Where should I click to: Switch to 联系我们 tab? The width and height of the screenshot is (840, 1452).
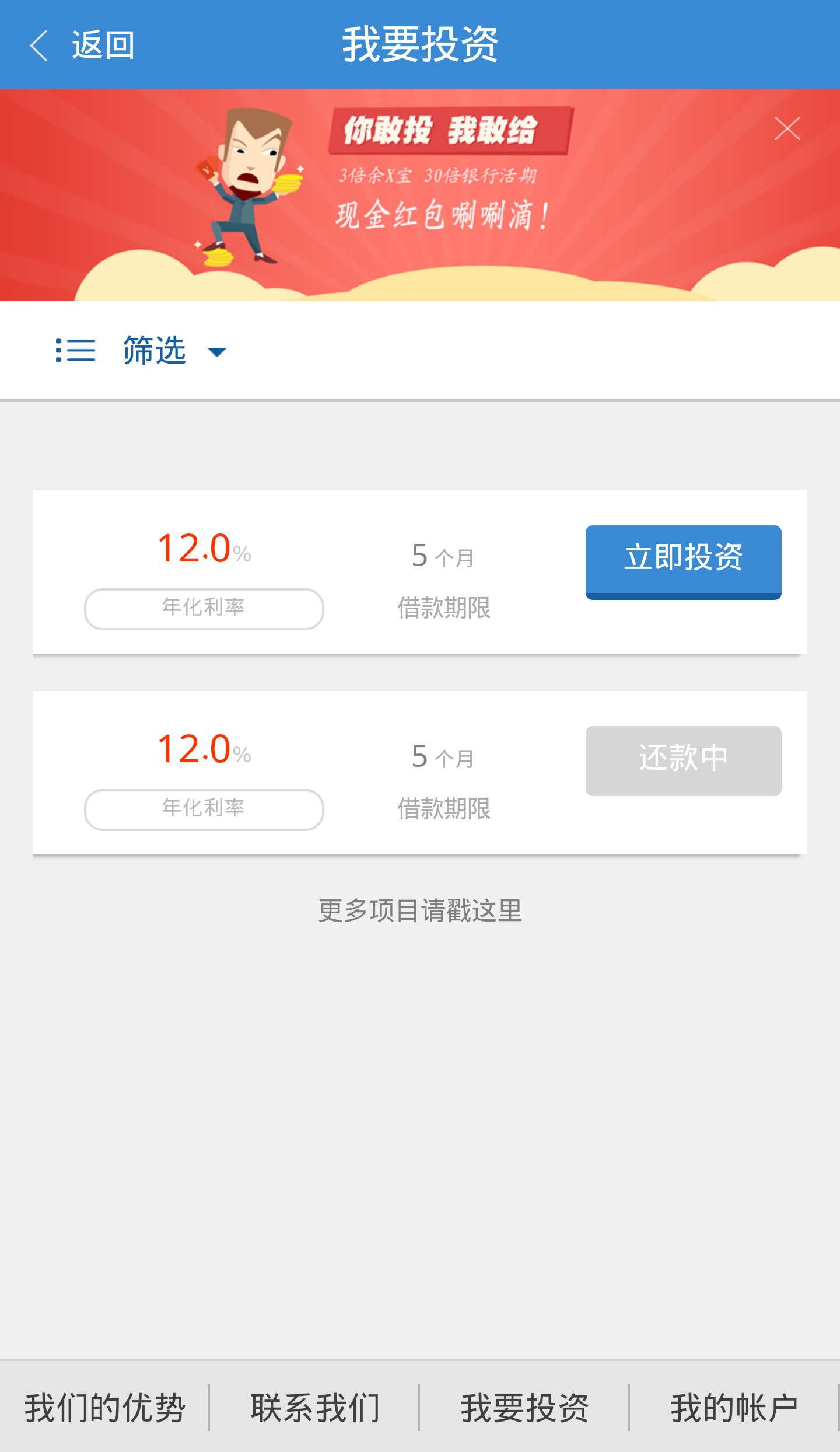pos(316,1405)
